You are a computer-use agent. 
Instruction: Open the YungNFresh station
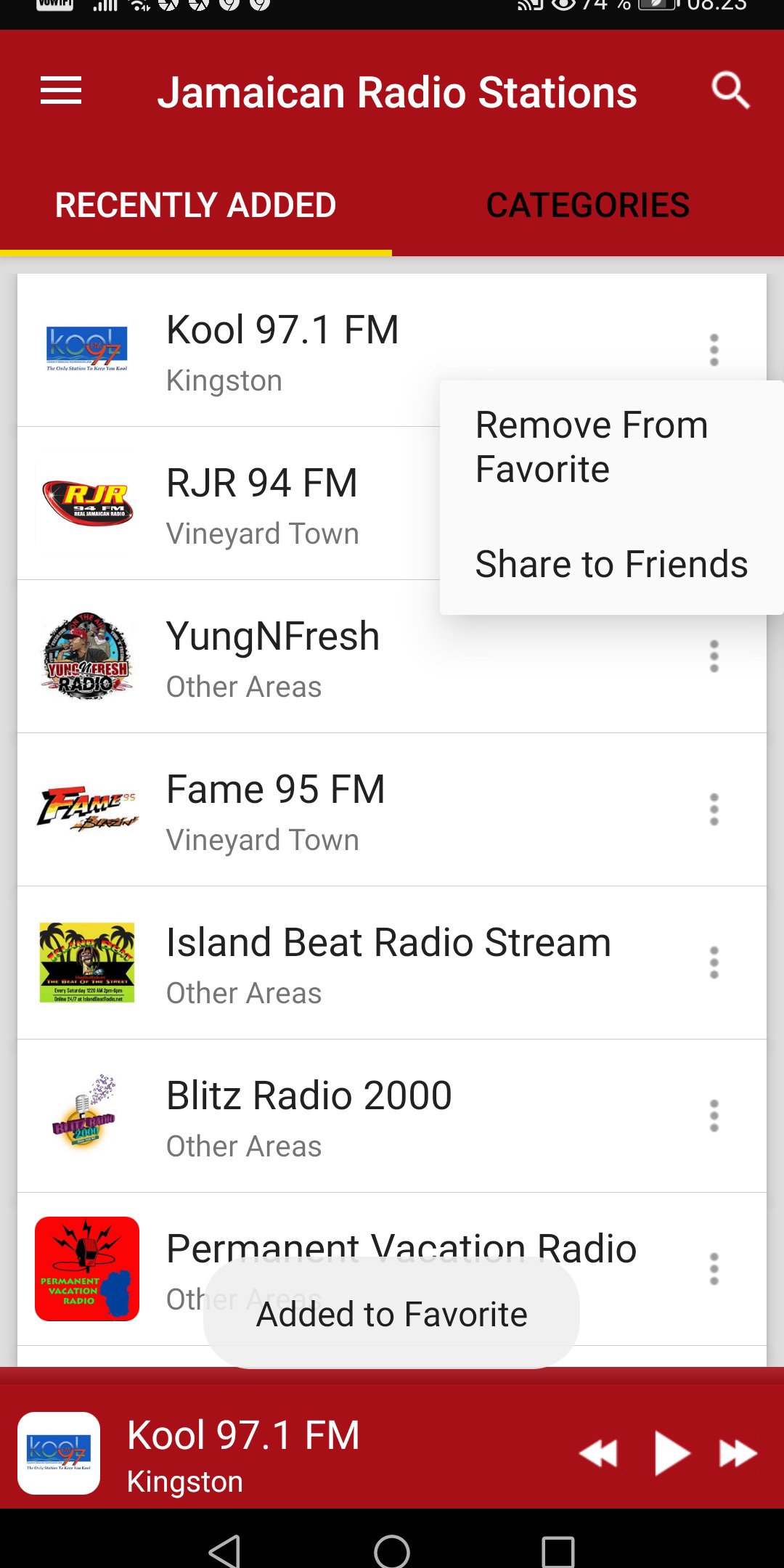click(x=272, y=657)
